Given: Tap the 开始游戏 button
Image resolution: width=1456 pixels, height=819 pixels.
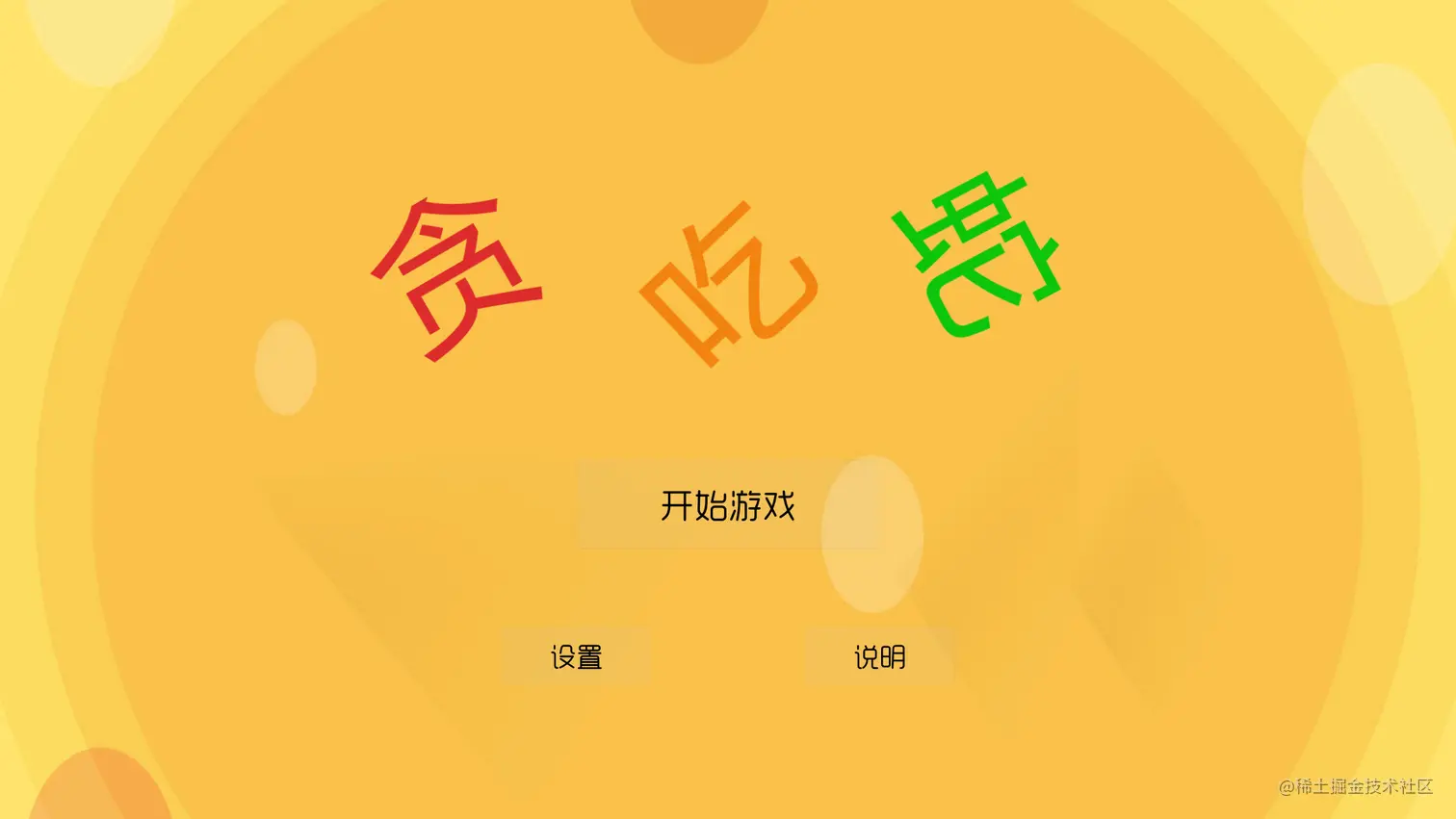Looking at the screenshot, I should [x=728, y=505].
